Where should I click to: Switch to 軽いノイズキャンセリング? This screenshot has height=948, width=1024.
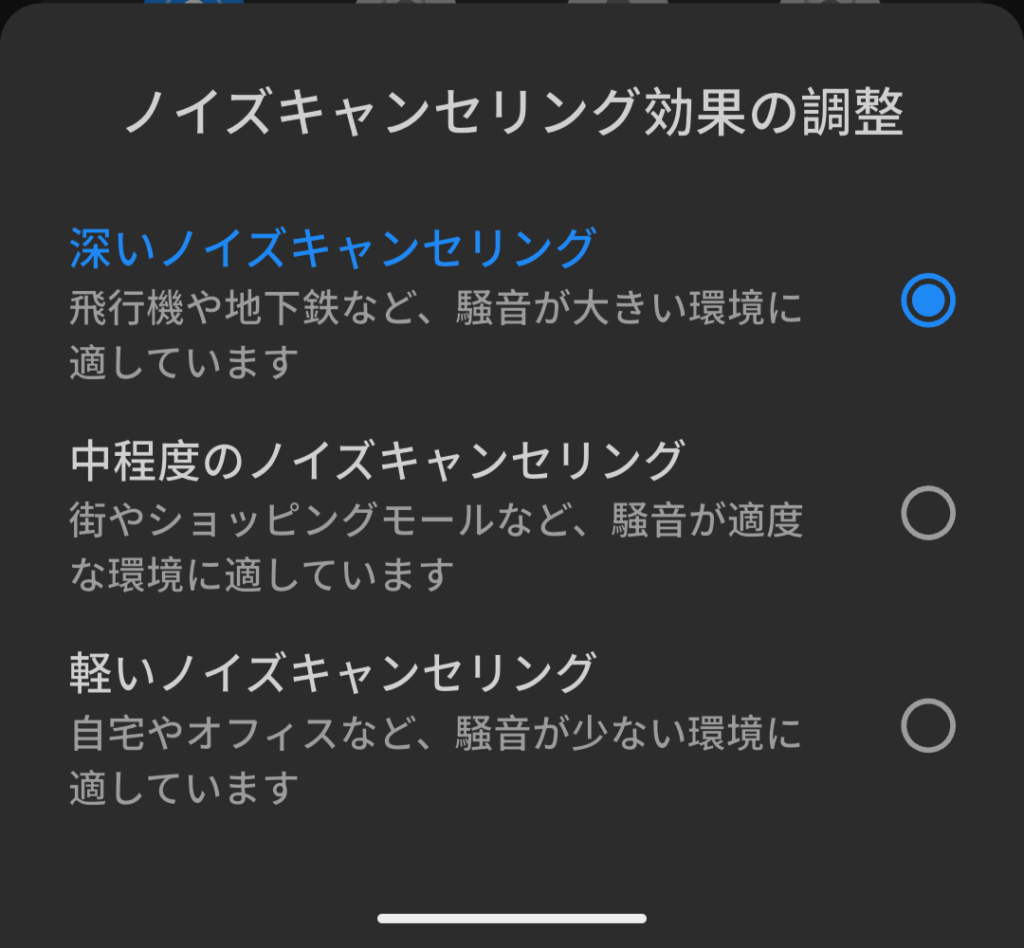[x=927, y=726]
